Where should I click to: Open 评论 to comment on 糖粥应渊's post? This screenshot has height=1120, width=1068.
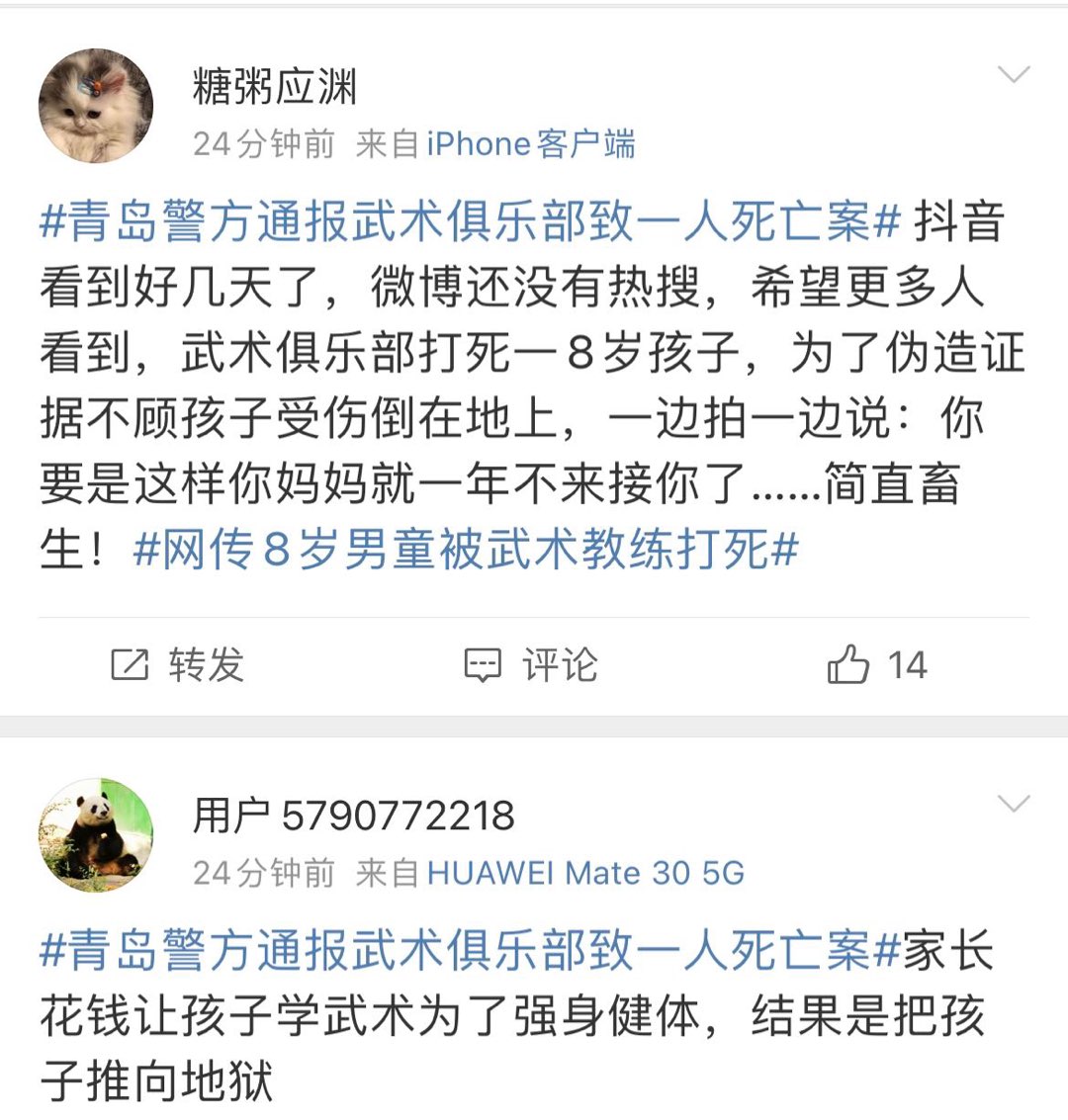pos(531,665)
